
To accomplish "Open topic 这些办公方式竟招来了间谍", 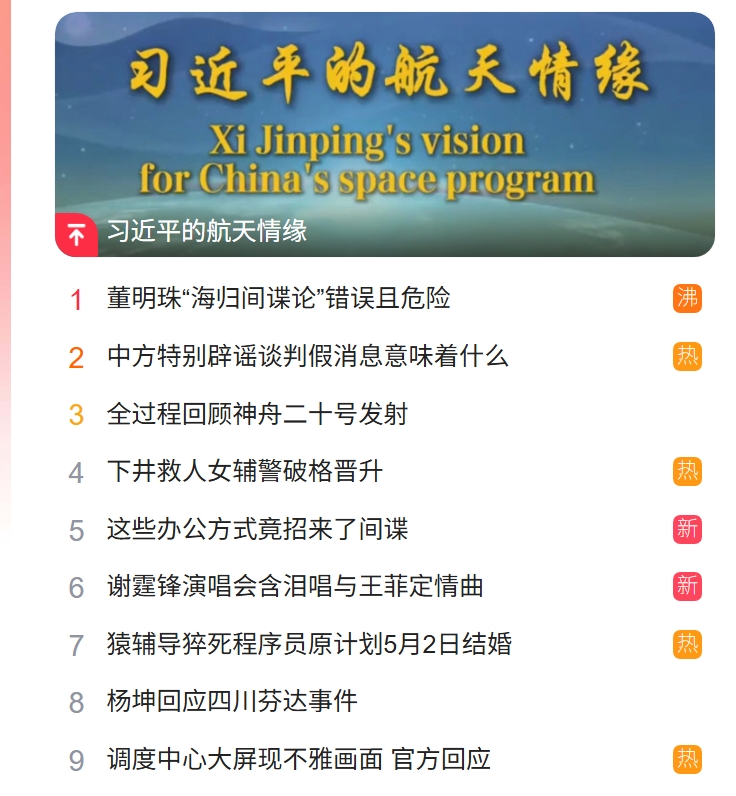I will click(x=257, y=529).
